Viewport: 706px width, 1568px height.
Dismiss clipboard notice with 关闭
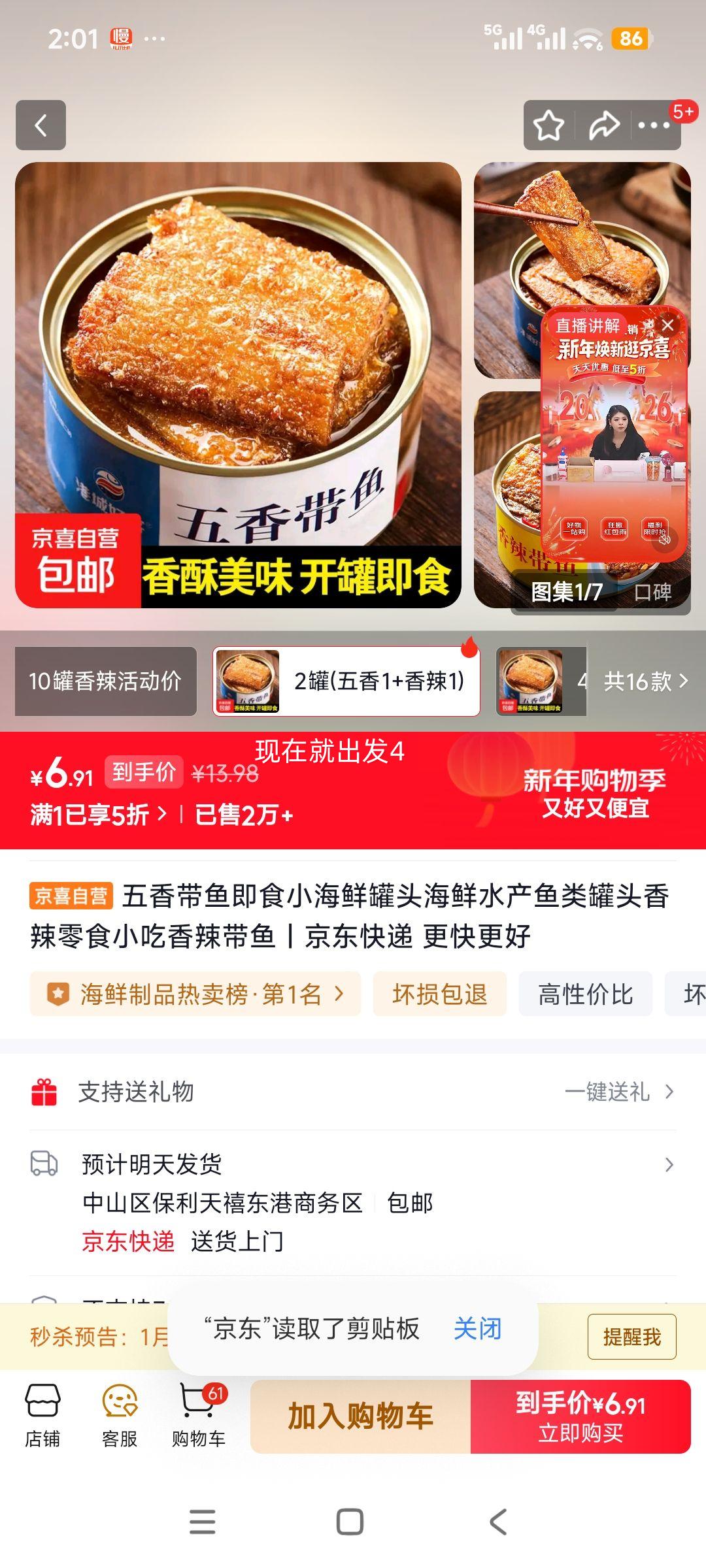477,1329
